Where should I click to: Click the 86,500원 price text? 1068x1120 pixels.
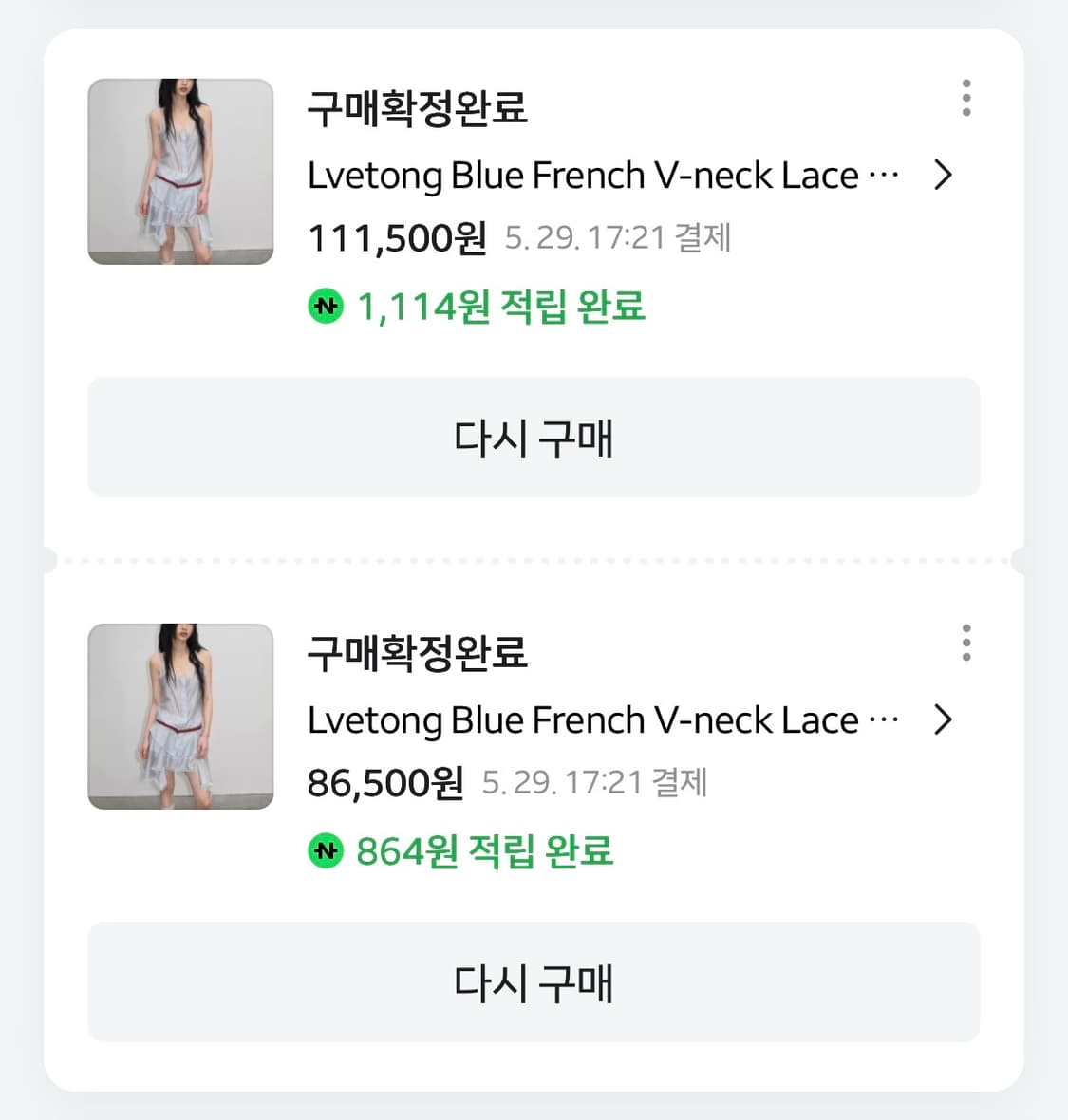tap(383, 783)
